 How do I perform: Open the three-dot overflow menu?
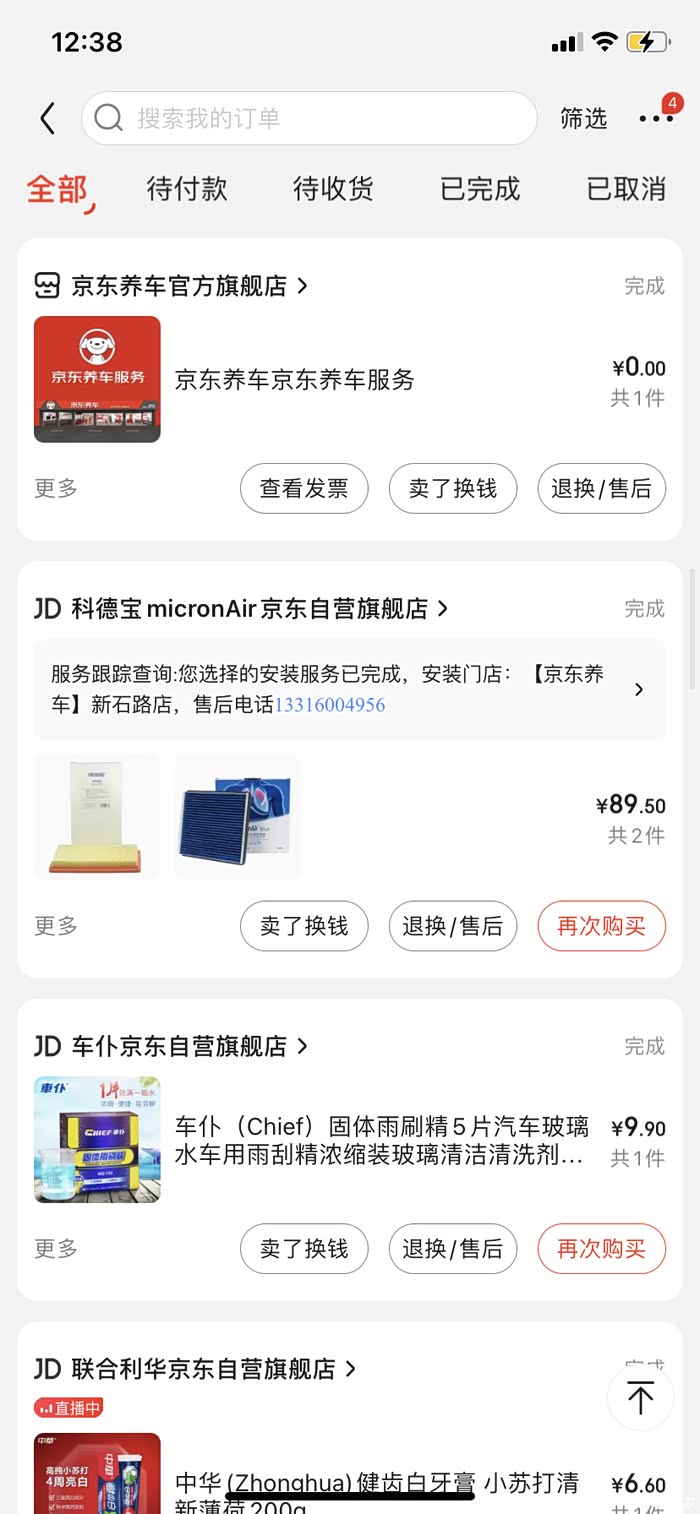pyautogui.click(x=656, y=119)
